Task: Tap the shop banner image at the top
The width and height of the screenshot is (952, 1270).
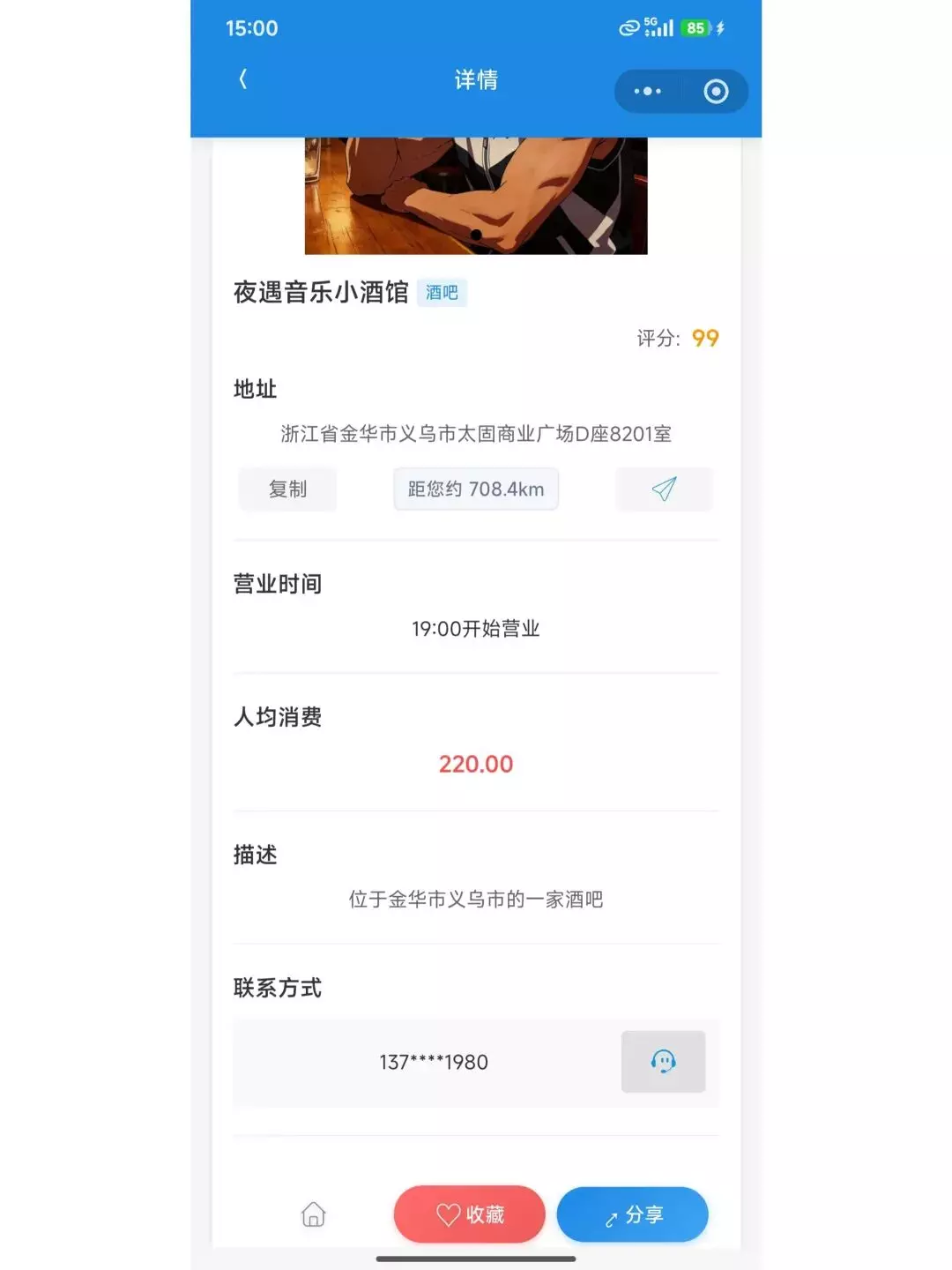Action: [x=475, y=194]
